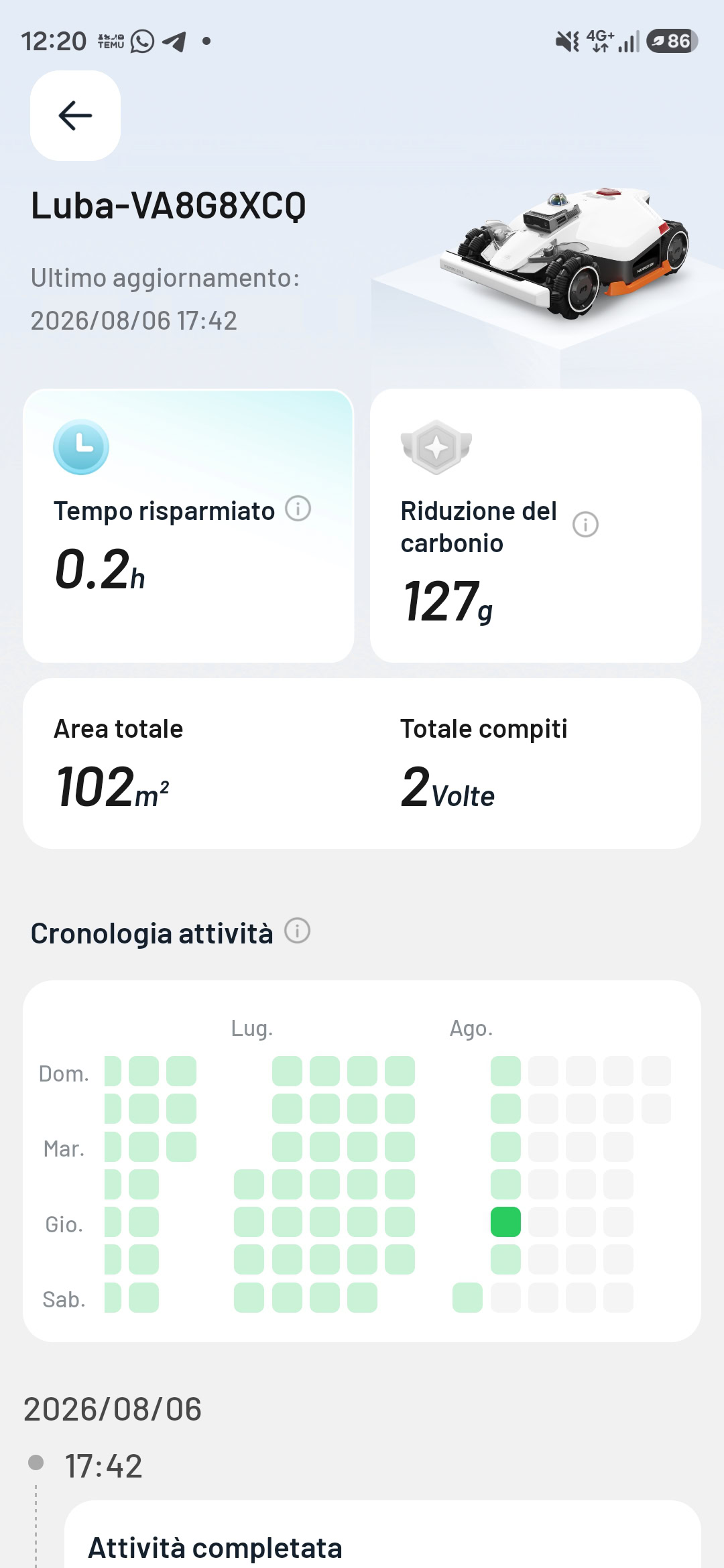Open the Attività completata card
Viewport: 724px width, 1568px height.
383,1534
